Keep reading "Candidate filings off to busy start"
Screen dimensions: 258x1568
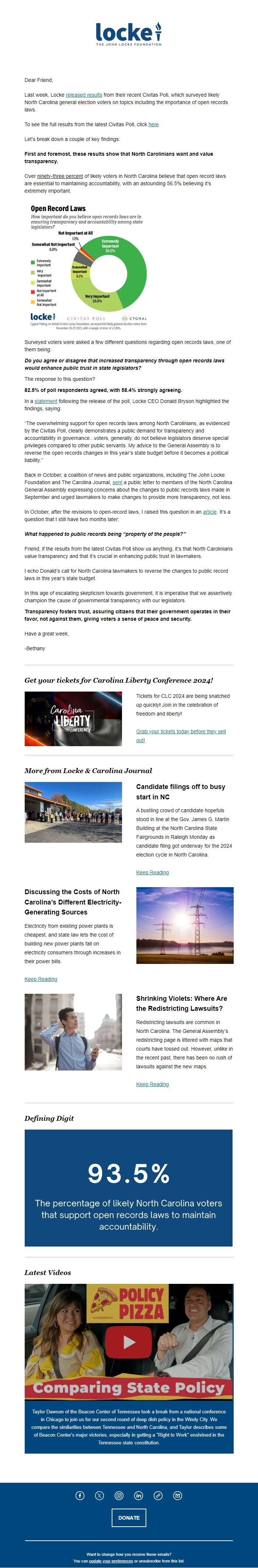152,872
